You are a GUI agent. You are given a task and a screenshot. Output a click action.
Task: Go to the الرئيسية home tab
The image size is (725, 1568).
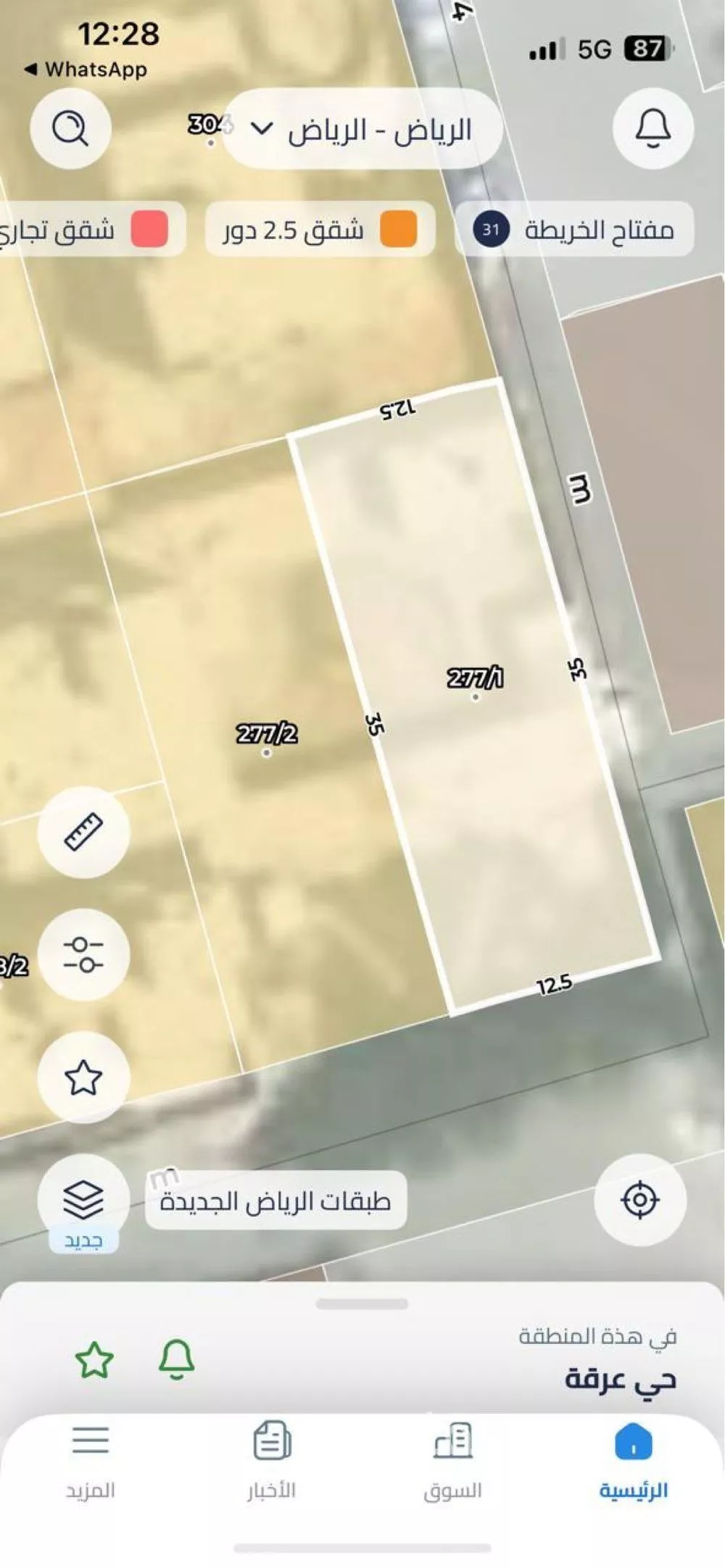coord(633,1460)
